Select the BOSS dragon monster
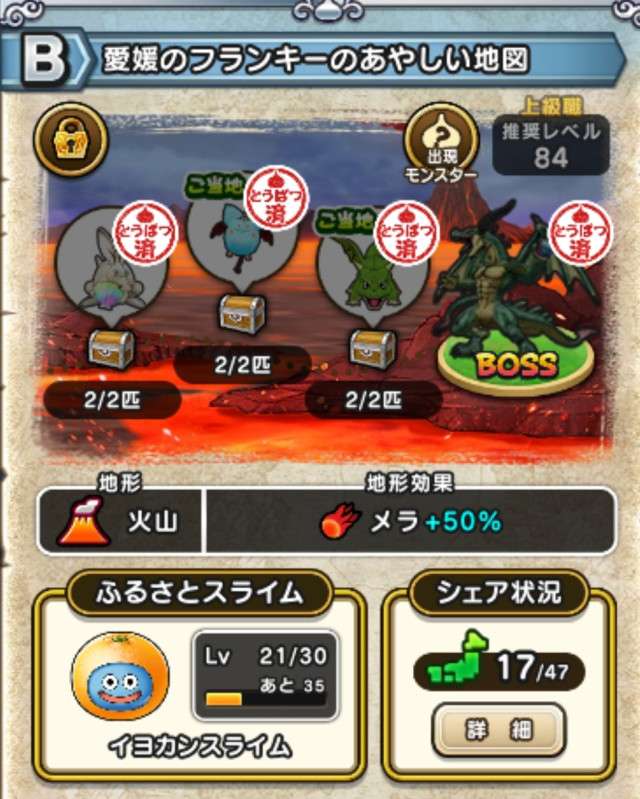Image resolution: width=640 pixels, height=799 pixels. click(515, 300)
